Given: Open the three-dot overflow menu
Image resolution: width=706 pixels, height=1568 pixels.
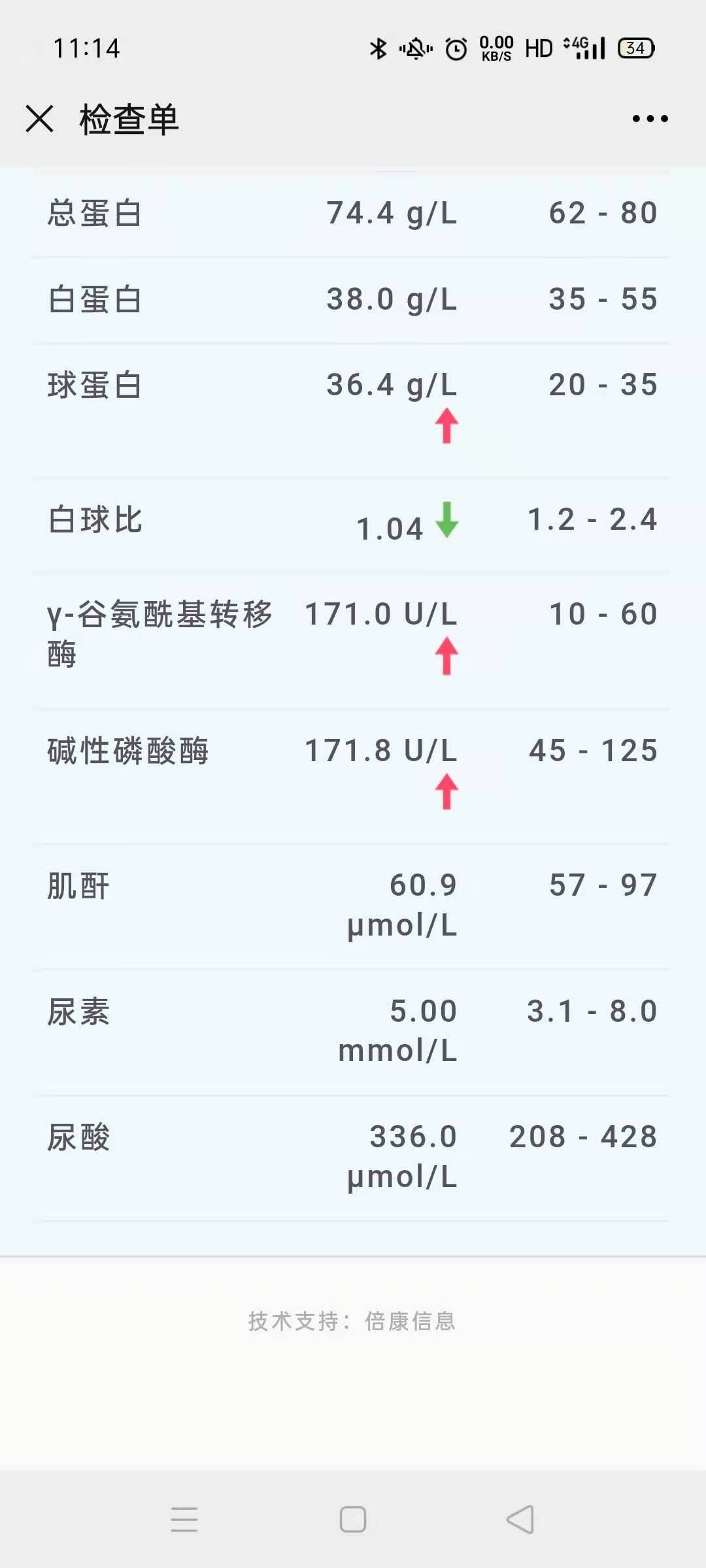Looking at the screenshot, I should [x=650, y=119].
